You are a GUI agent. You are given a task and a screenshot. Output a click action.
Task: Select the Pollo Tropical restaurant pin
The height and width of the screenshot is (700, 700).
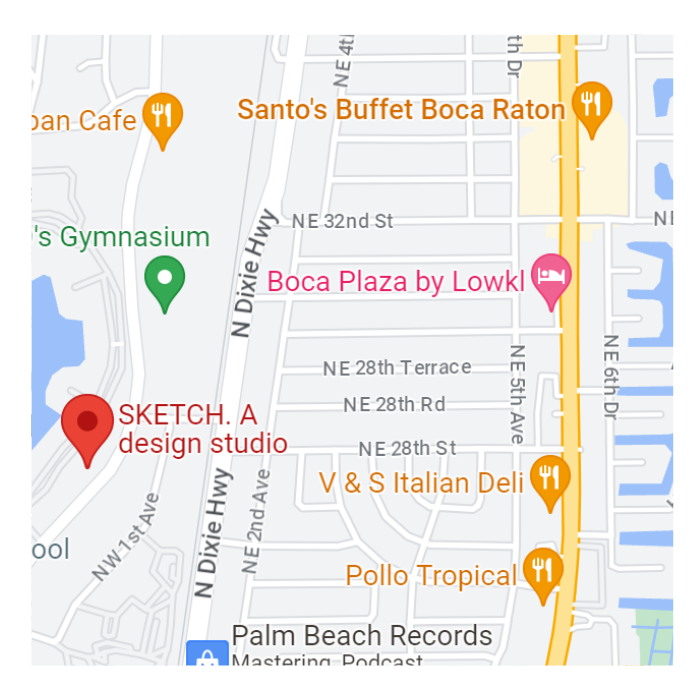543,570
